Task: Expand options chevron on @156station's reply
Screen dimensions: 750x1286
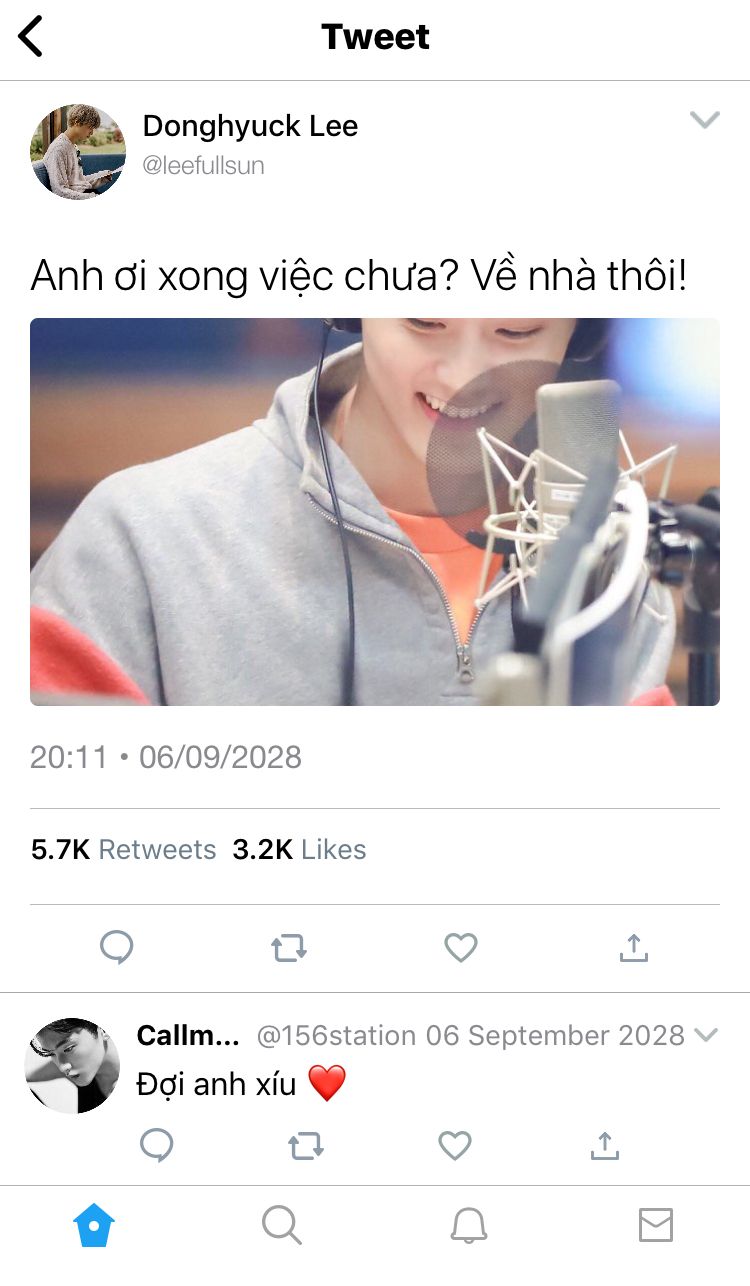Action: (706, 1035)
